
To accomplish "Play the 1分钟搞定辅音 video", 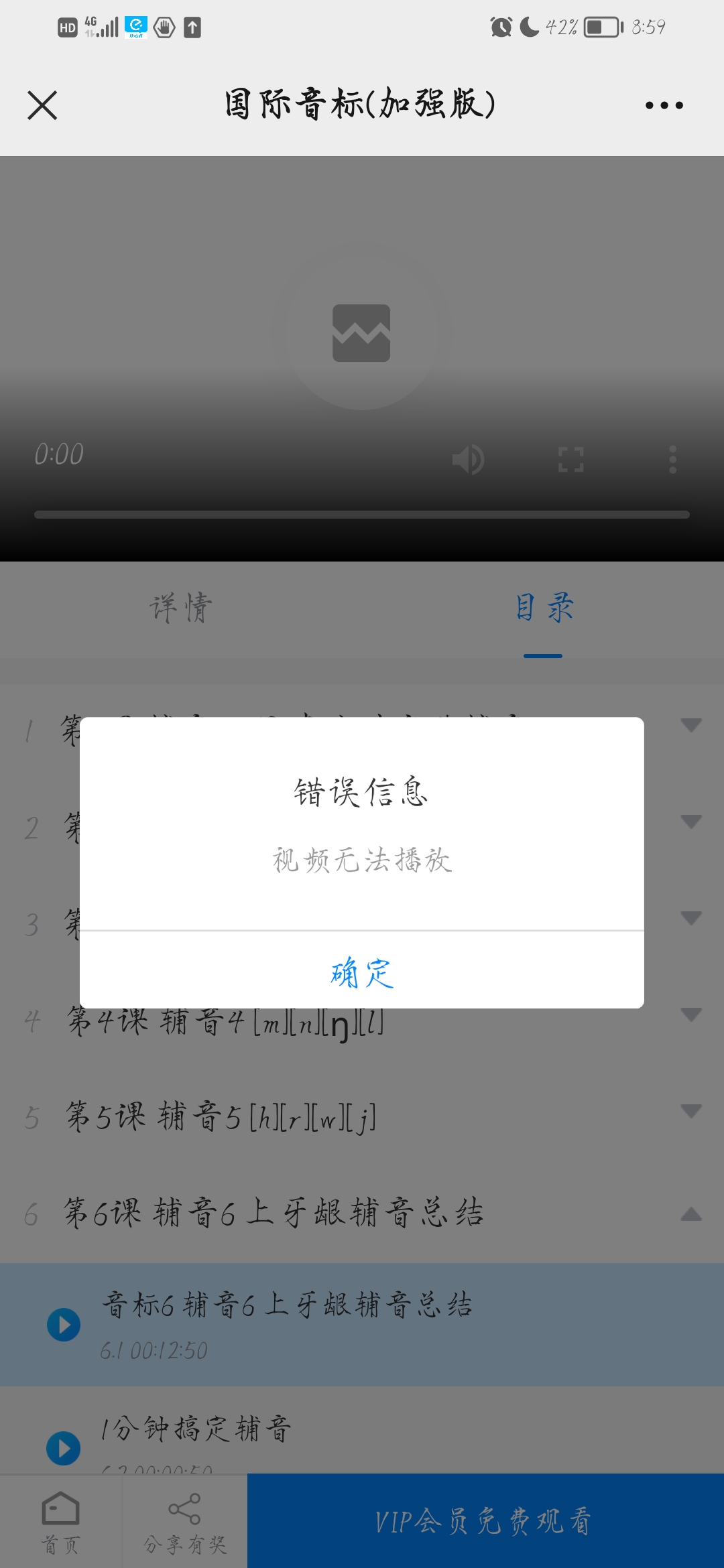I will click(x=362, y=1431).
